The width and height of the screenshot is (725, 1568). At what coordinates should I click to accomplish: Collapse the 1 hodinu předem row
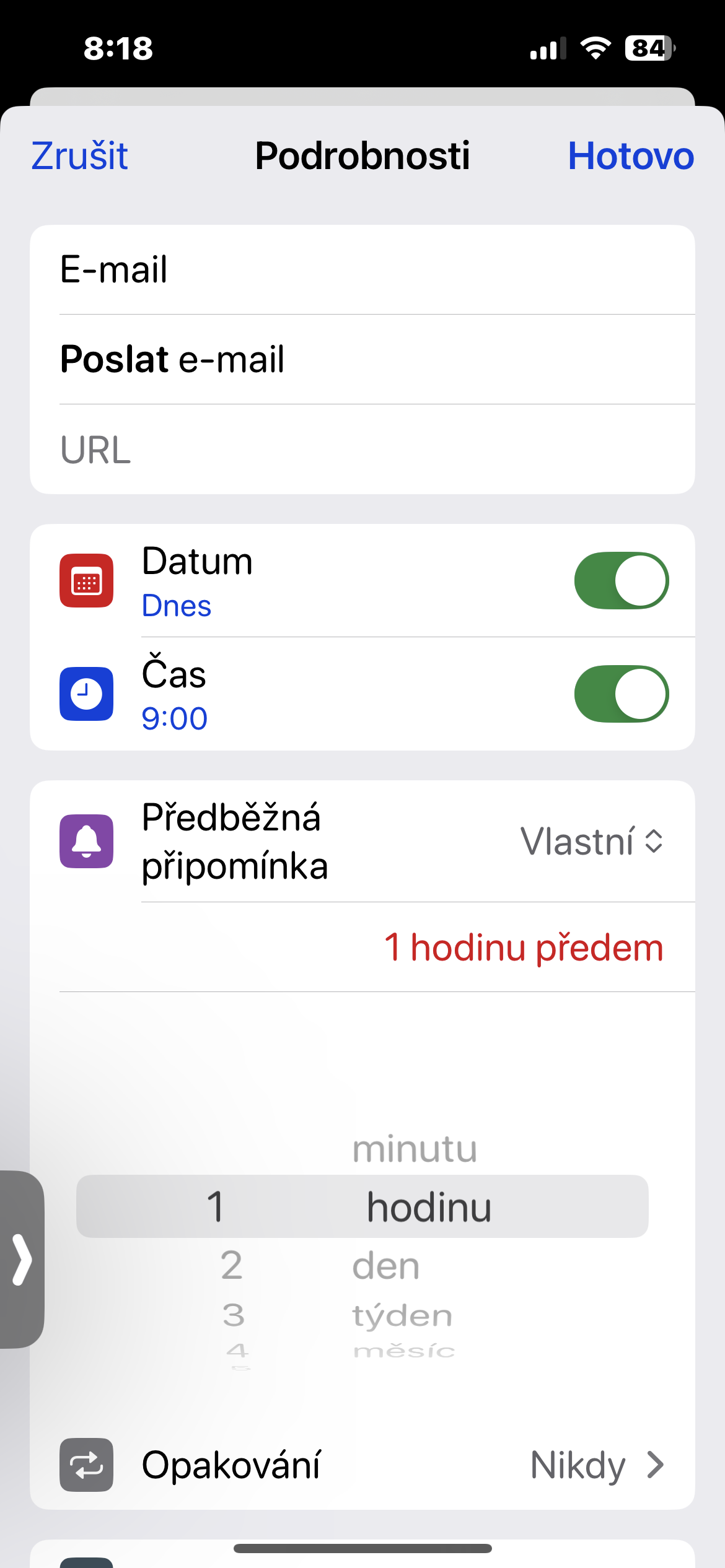pyautogui.click(x=523, y=947)
